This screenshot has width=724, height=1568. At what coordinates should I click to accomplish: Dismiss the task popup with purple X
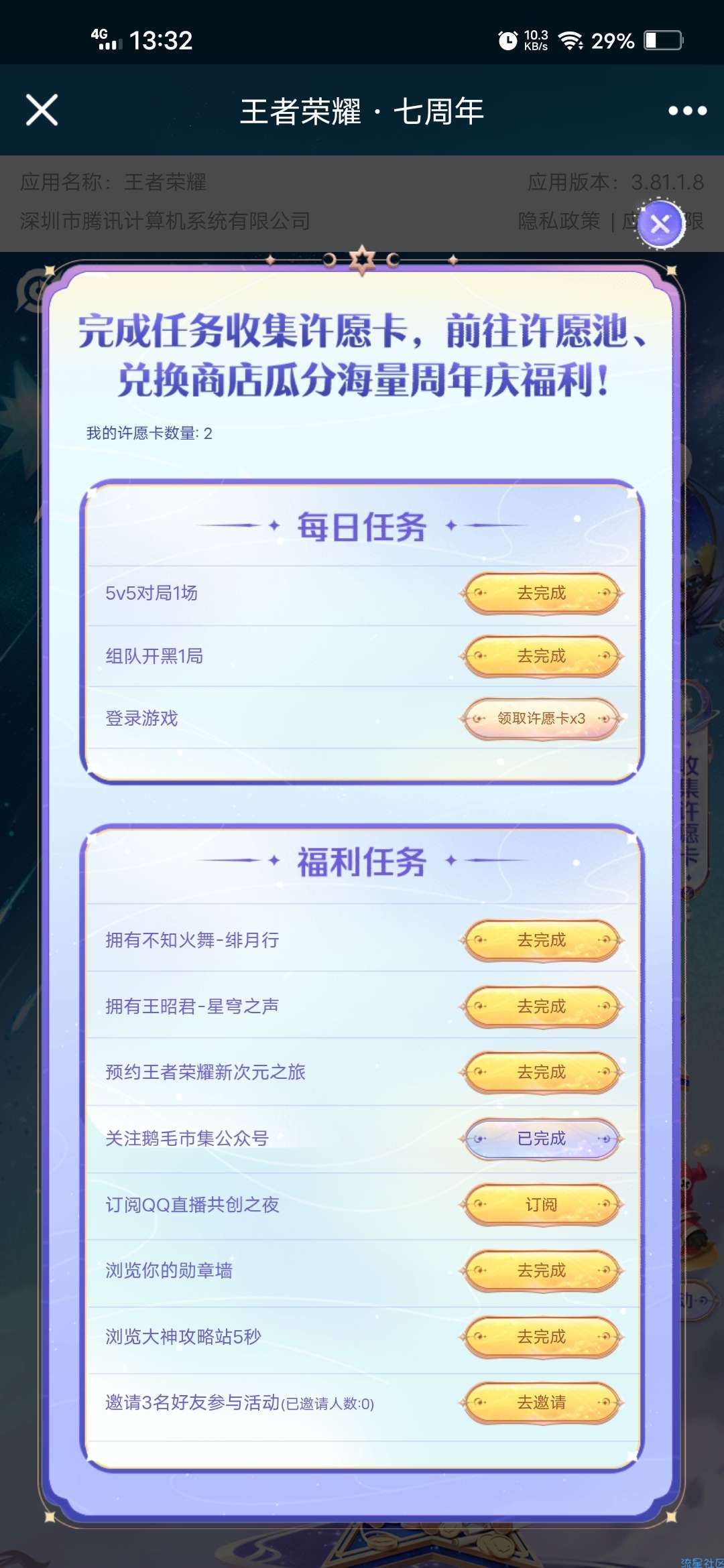pos(660,224)
